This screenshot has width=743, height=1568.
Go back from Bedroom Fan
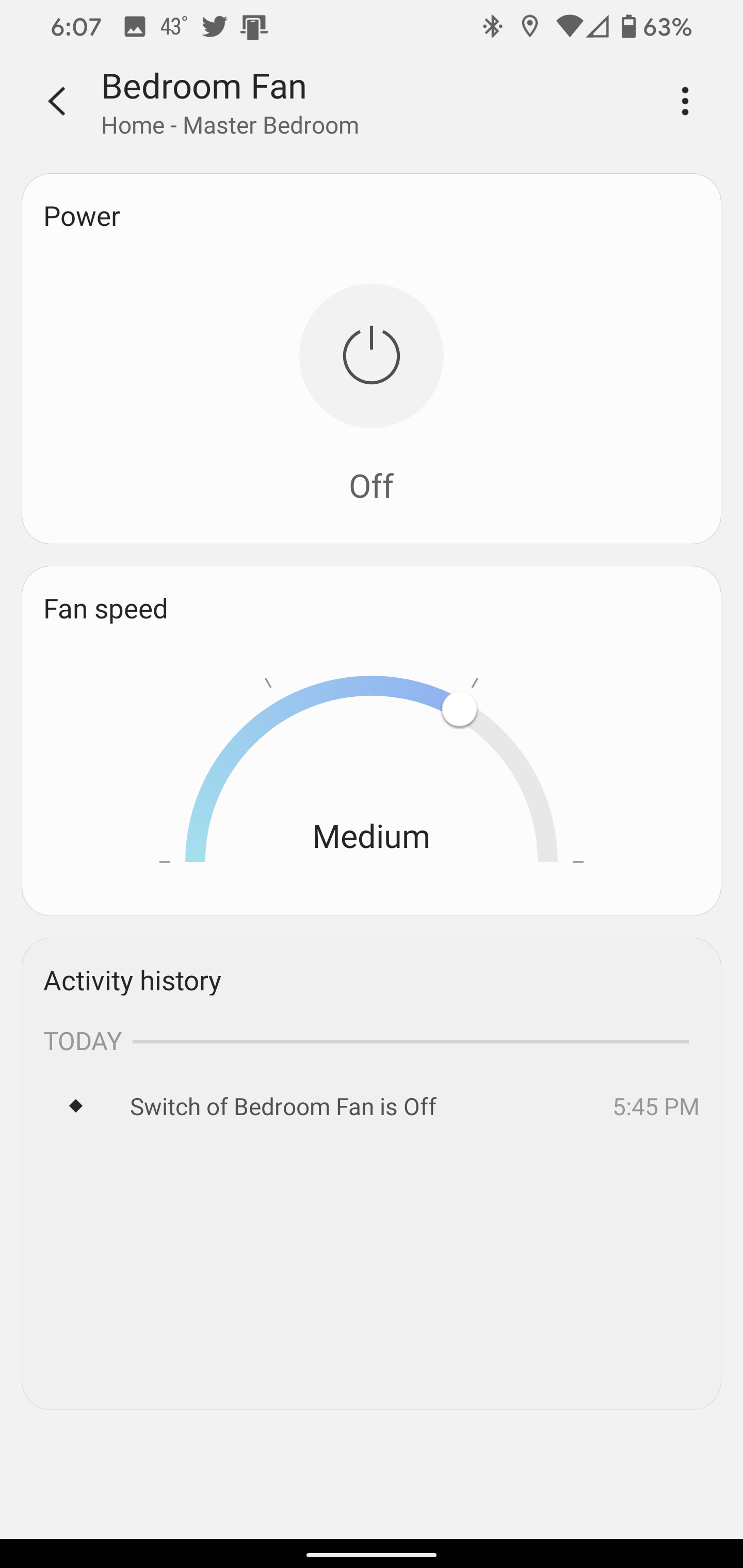pos(57,101)
